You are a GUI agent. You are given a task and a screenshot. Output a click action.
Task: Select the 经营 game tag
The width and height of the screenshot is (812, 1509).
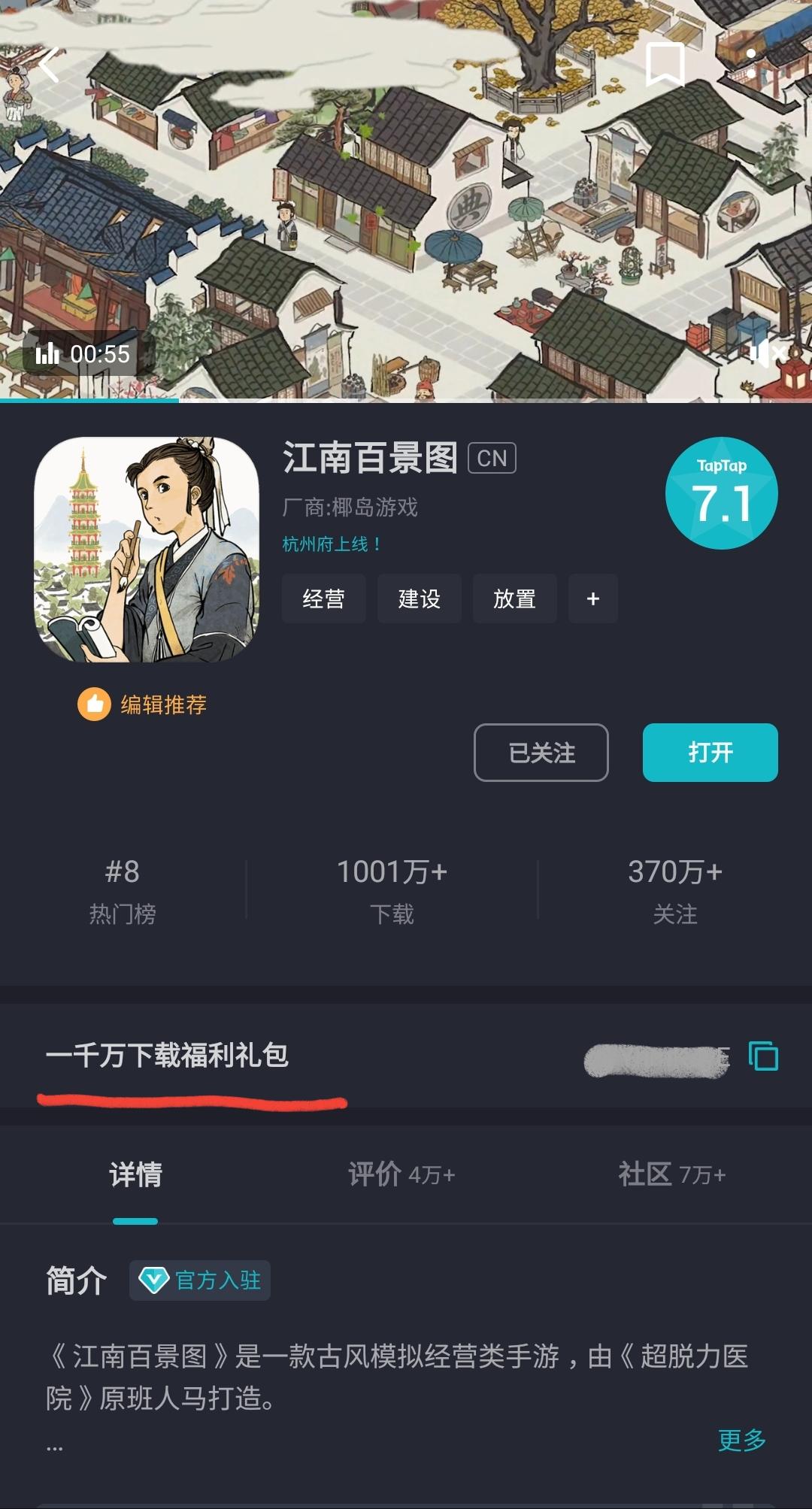pos(323,598)
